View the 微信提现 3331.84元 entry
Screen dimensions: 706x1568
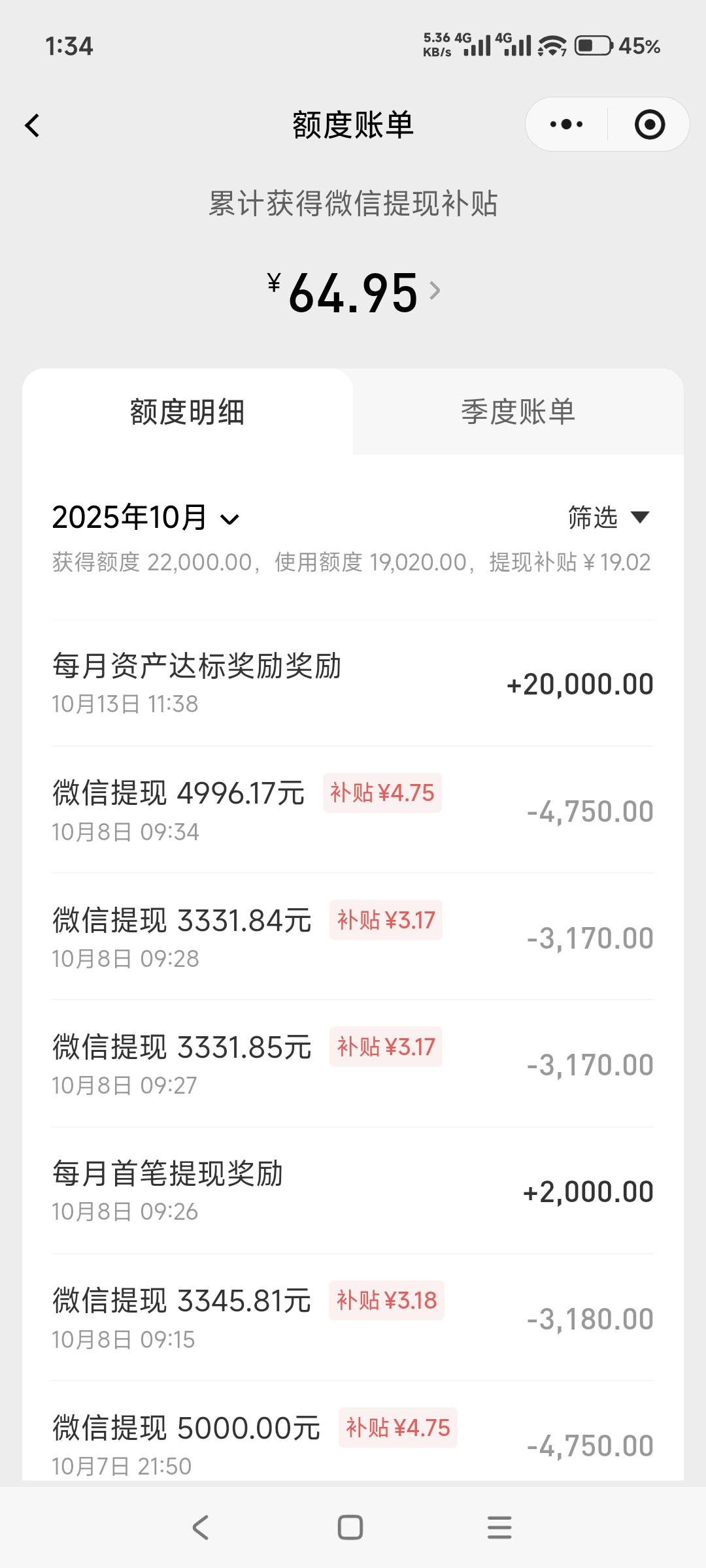(353, 937)
